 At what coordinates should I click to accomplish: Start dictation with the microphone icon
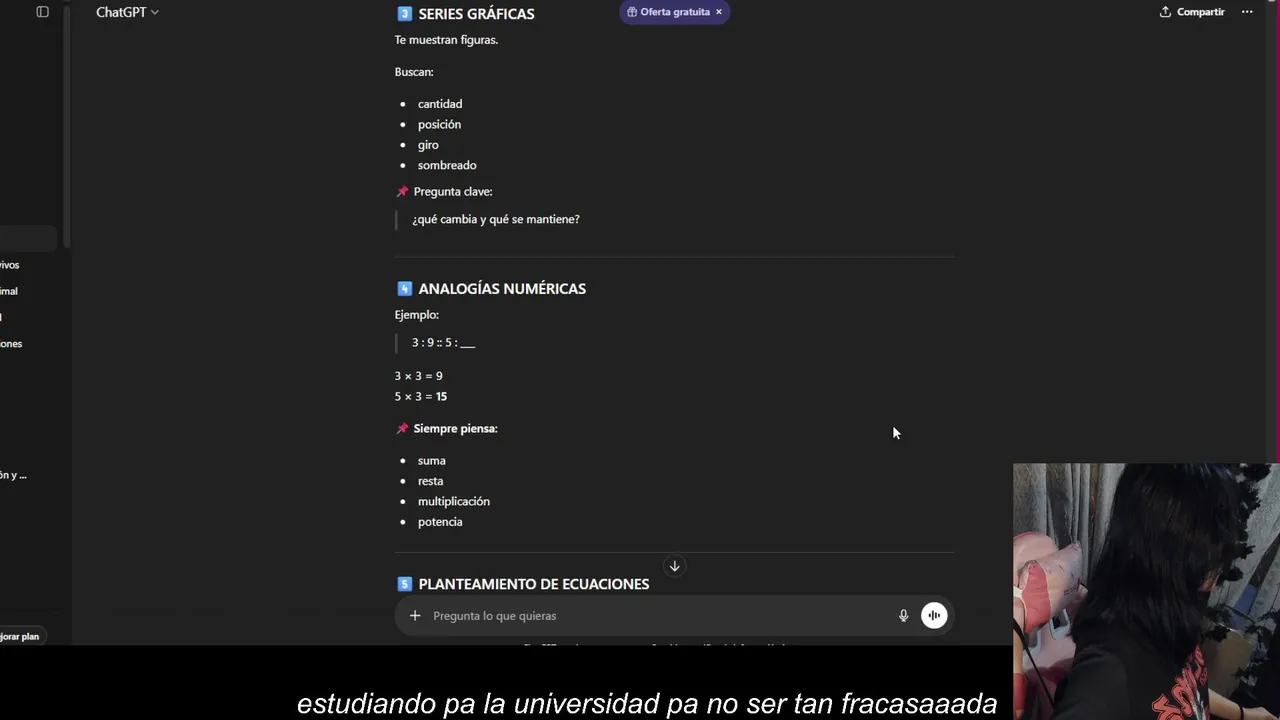[x=903, y=616]
